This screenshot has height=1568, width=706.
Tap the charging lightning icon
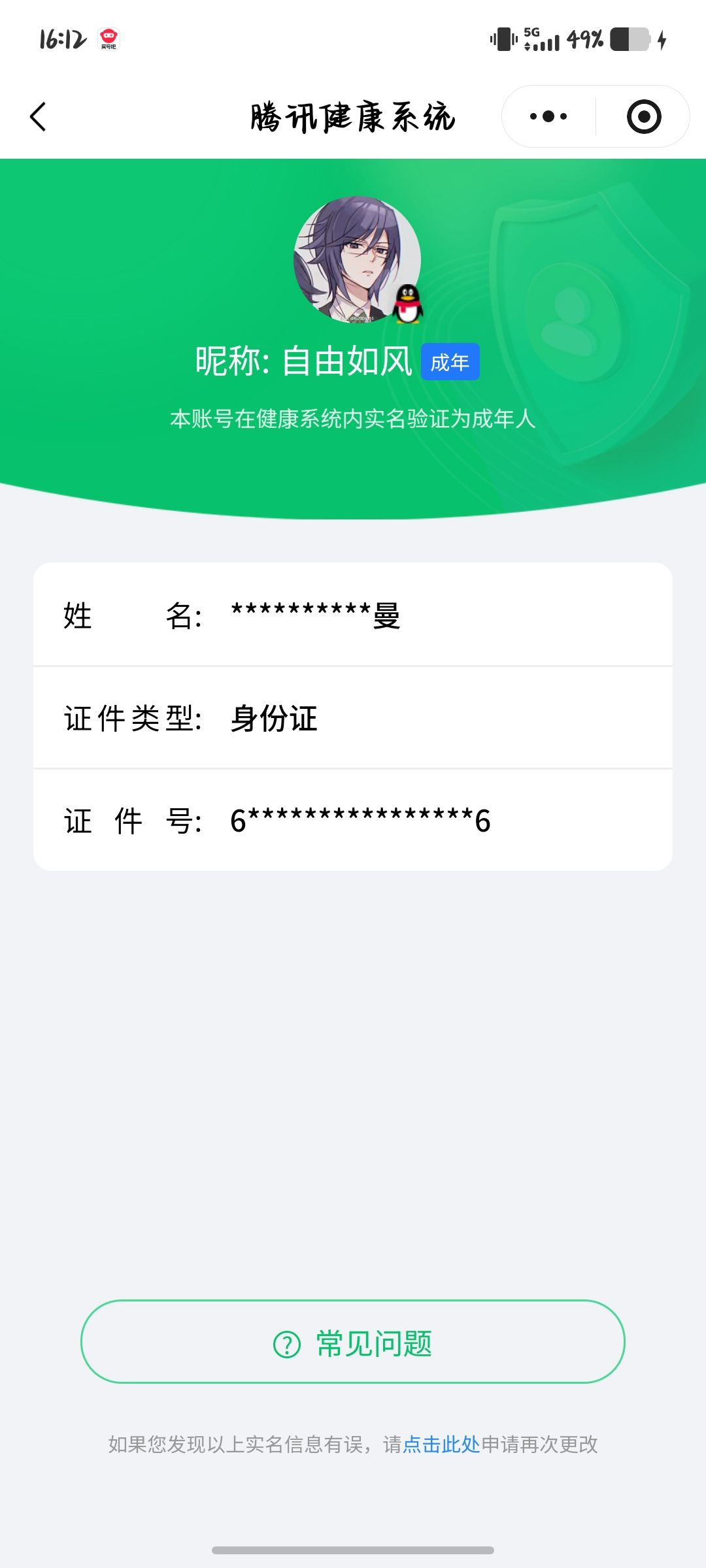pos(662,41)
